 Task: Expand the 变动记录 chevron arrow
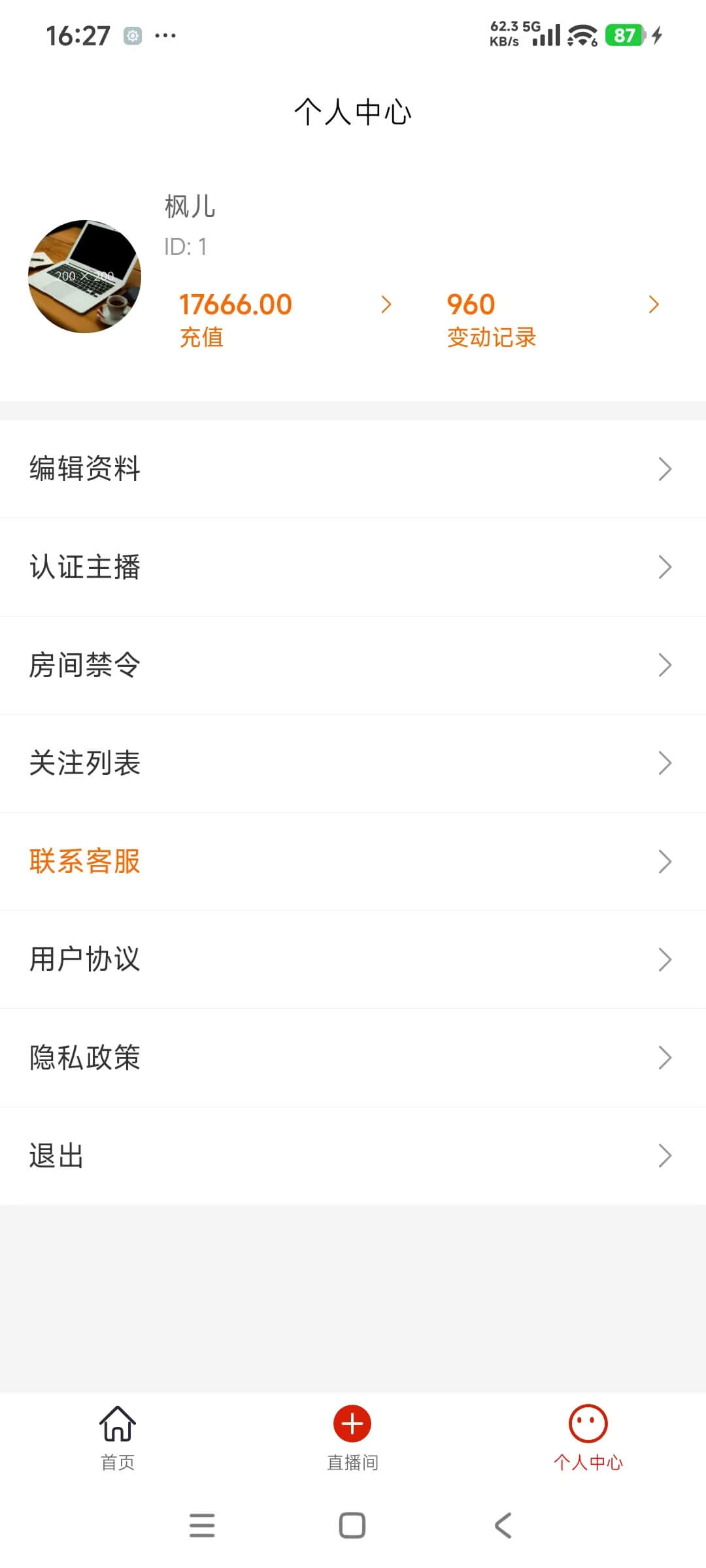tap(654, 304)
